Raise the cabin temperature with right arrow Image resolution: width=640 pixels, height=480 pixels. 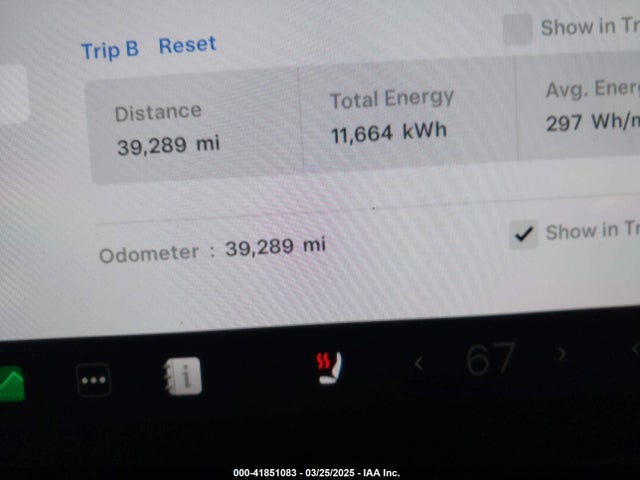point(562,354)
